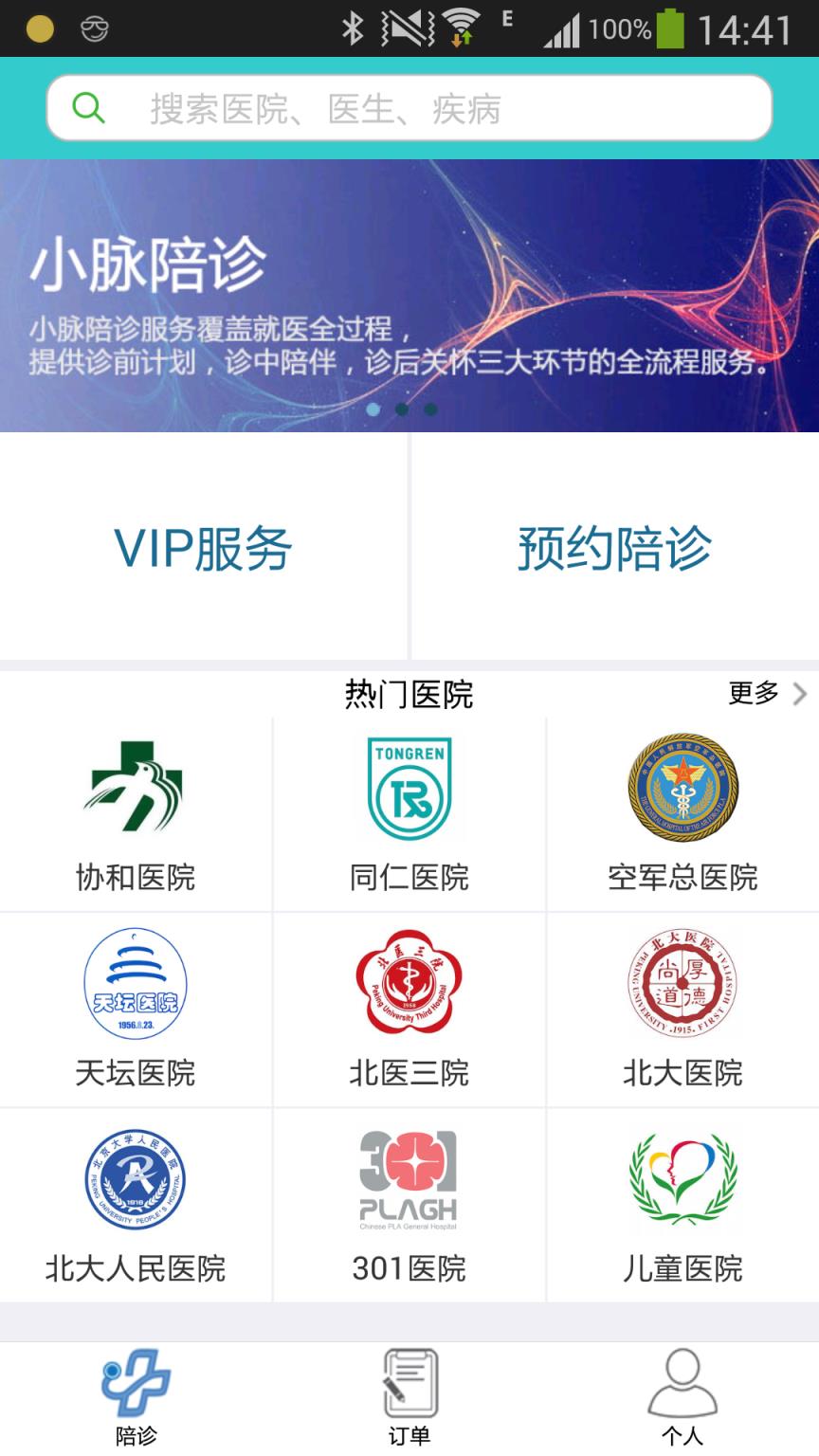This screenshot has width=819, height=1456.
Task: Select the third carousel dot
Action: 430,409
